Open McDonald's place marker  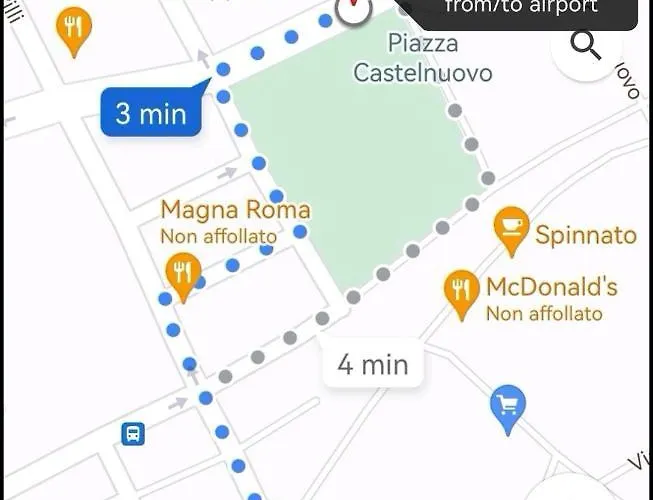460,292
